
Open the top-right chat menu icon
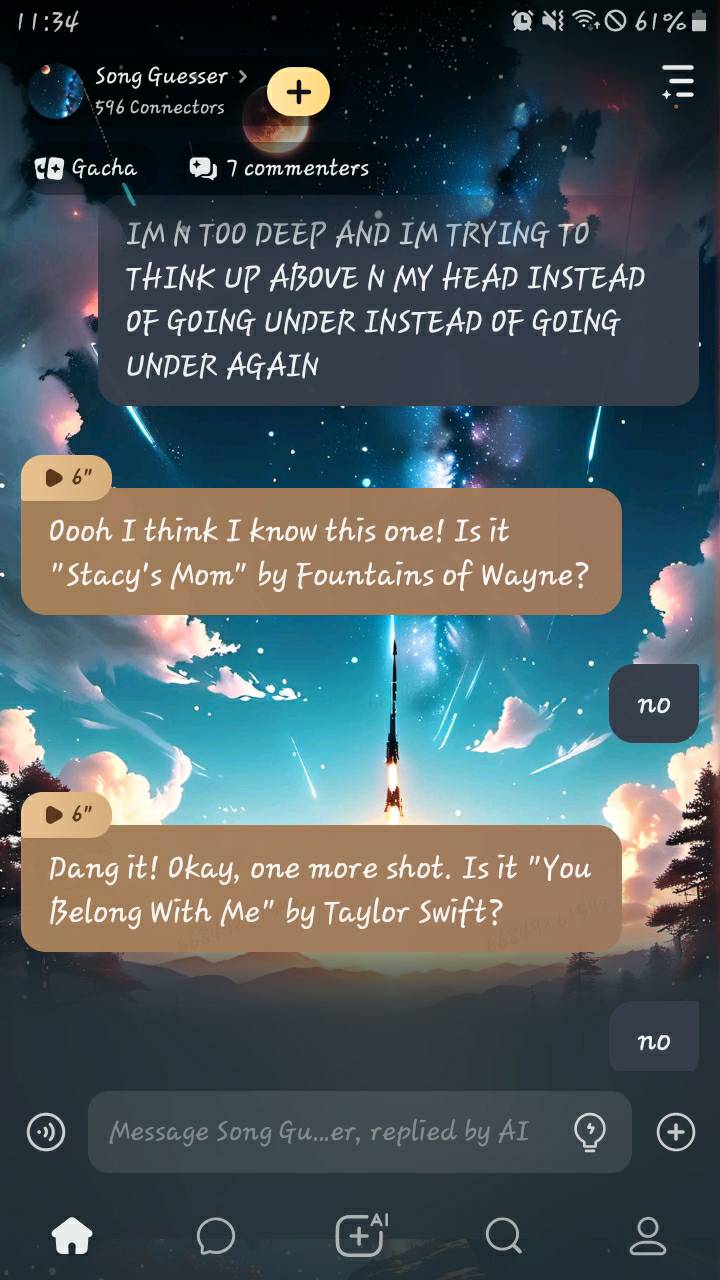coord(677,82)
